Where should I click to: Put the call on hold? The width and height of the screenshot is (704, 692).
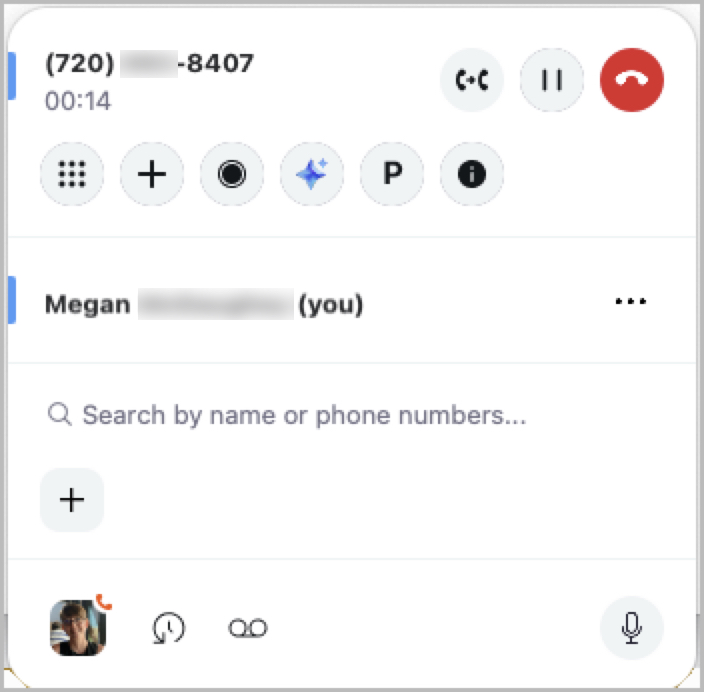click(x=552, y=80)
